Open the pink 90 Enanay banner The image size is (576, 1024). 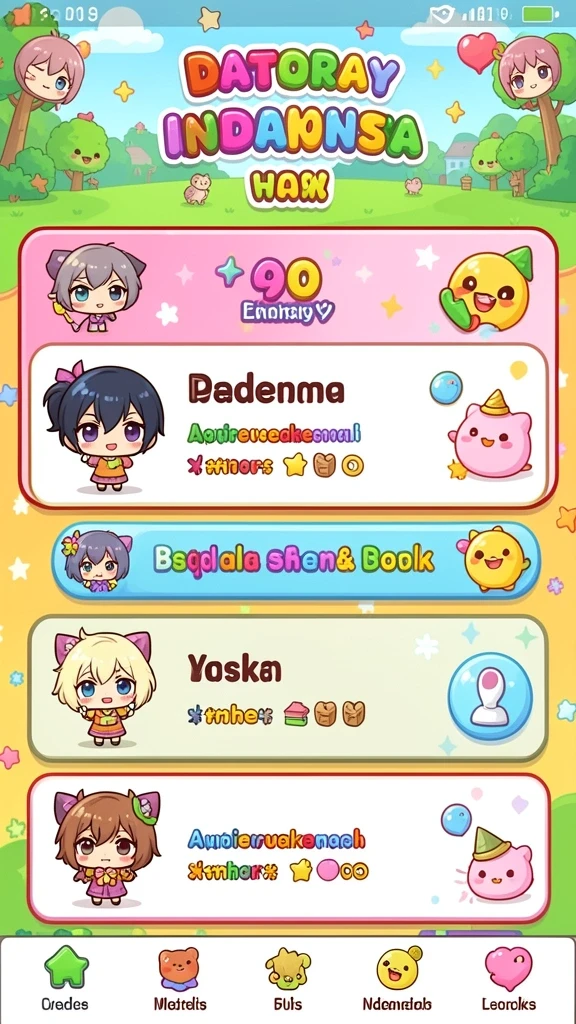[288, 287]
